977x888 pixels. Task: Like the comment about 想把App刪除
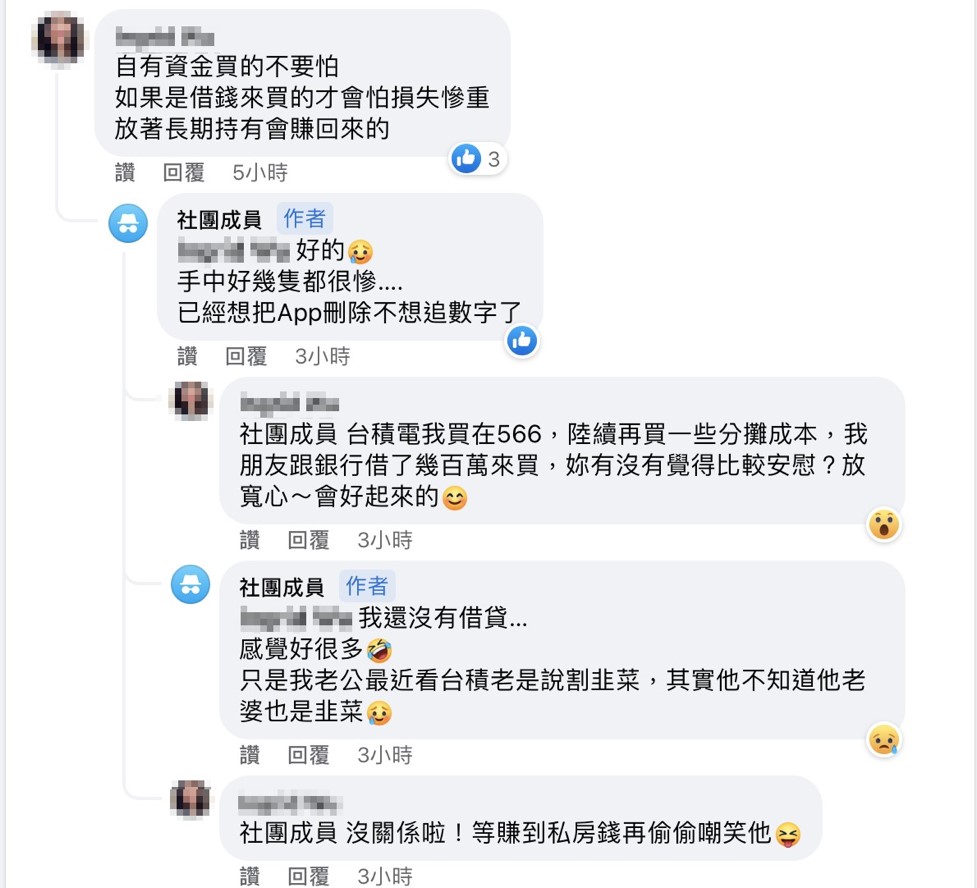(x=187, y=357)
